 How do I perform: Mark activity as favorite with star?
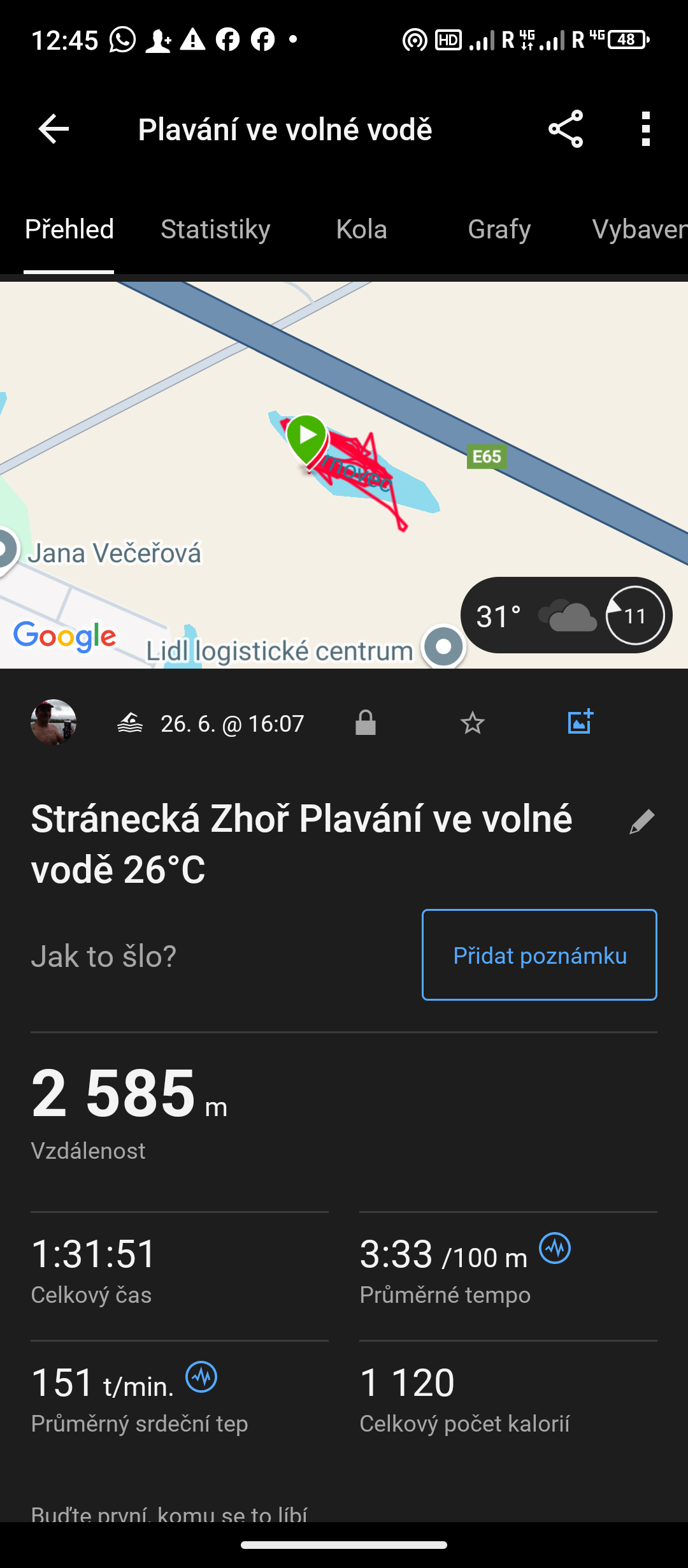point(472,723)
